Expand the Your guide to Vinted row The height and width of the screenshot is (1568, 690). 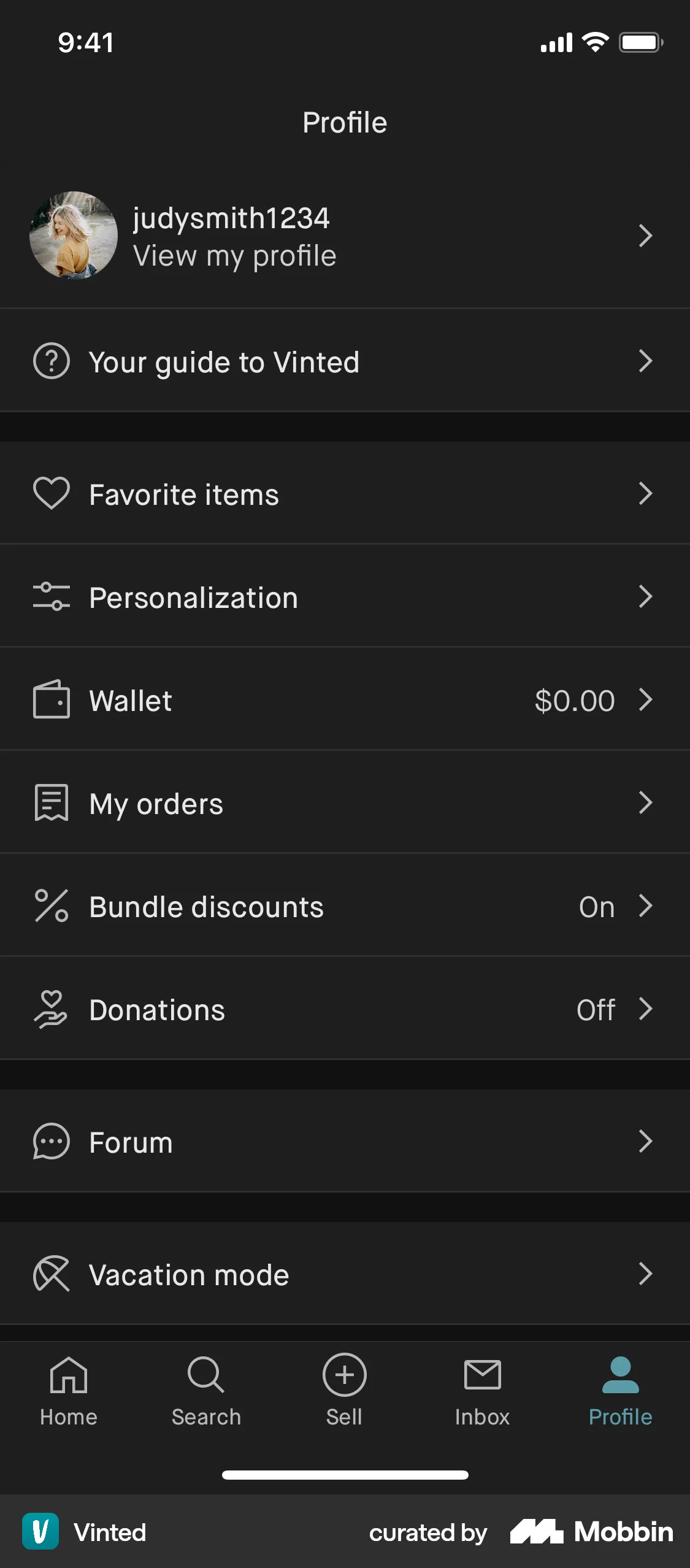pos(345,361)
